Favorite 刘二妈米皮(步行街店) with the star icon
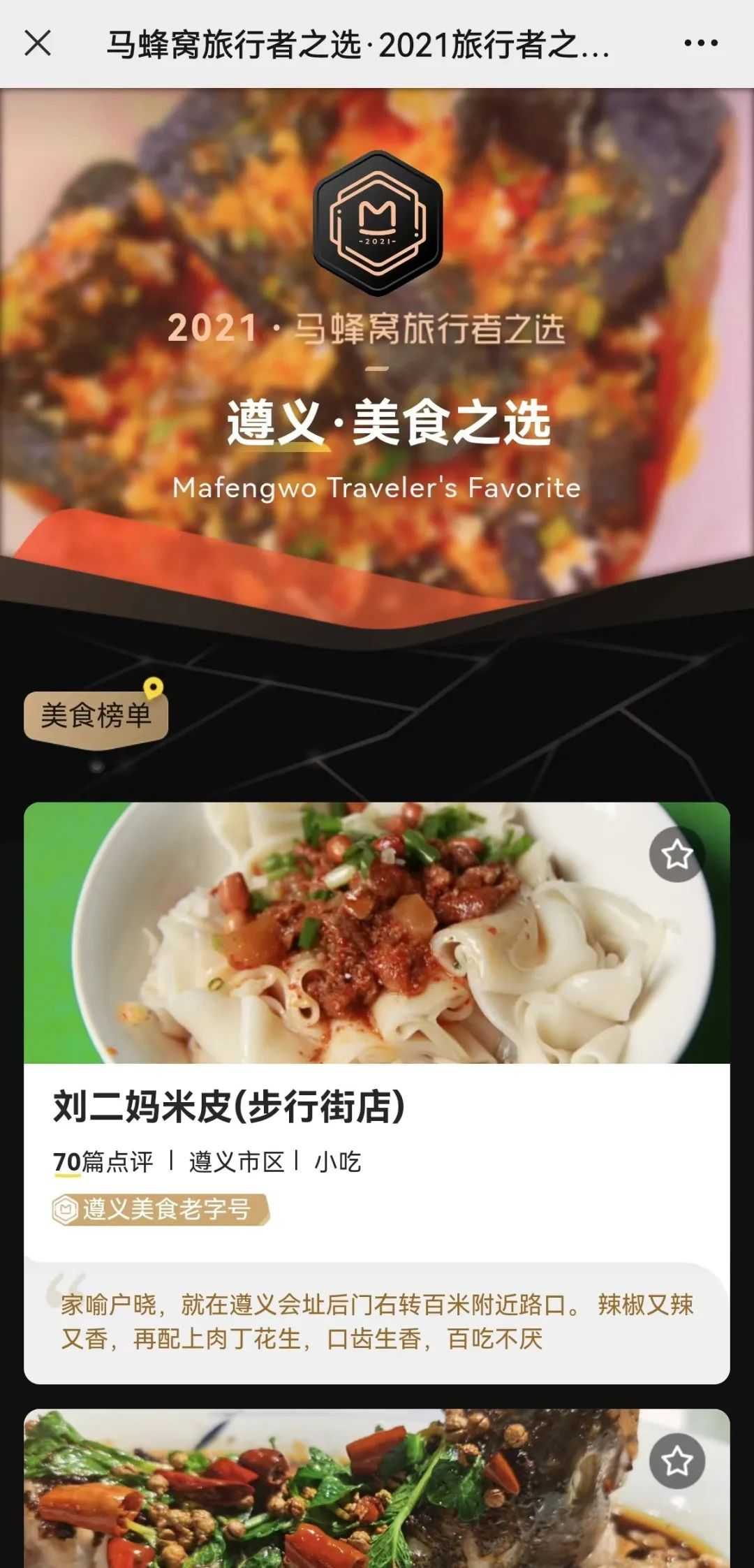The width and height of the screenshot is (754, 1568). click(x=677, y=855)
